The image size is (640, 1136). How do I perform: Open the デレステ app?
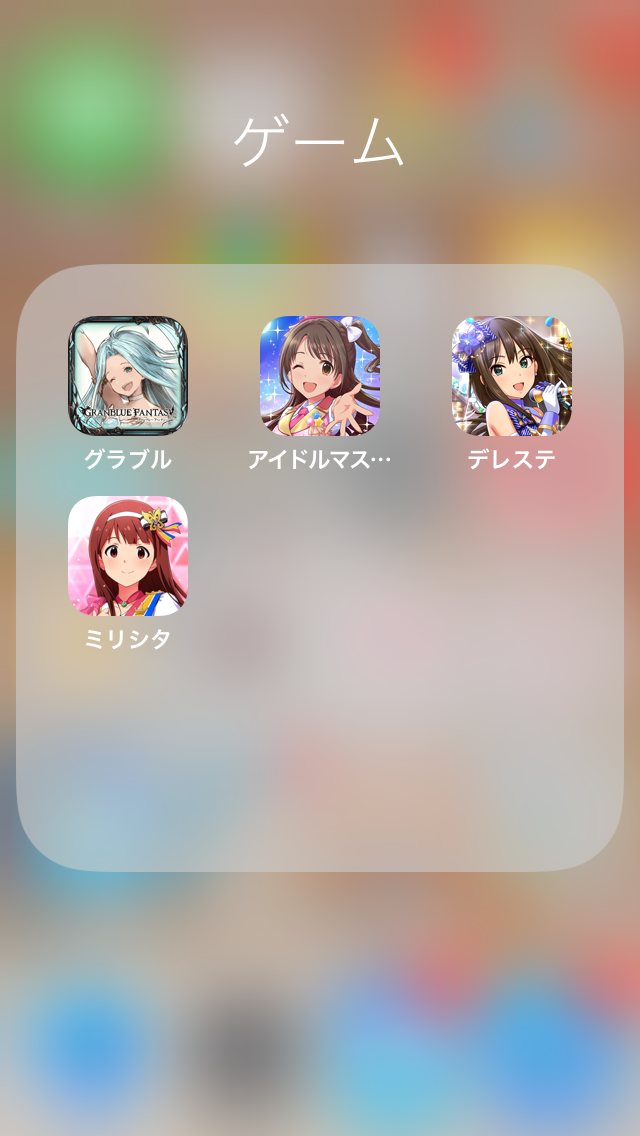click(511, 376)
